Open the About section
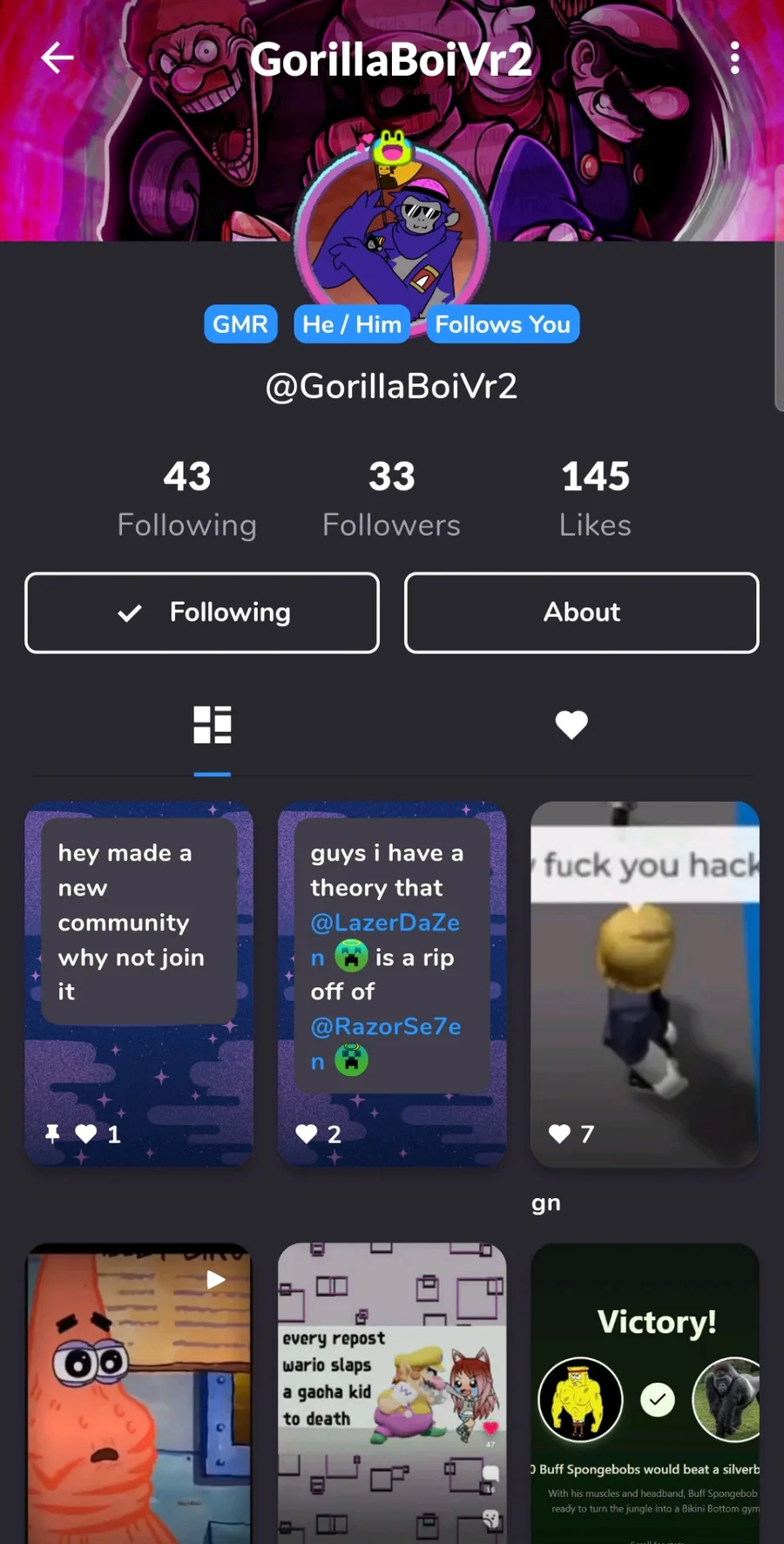 point(582,613)
